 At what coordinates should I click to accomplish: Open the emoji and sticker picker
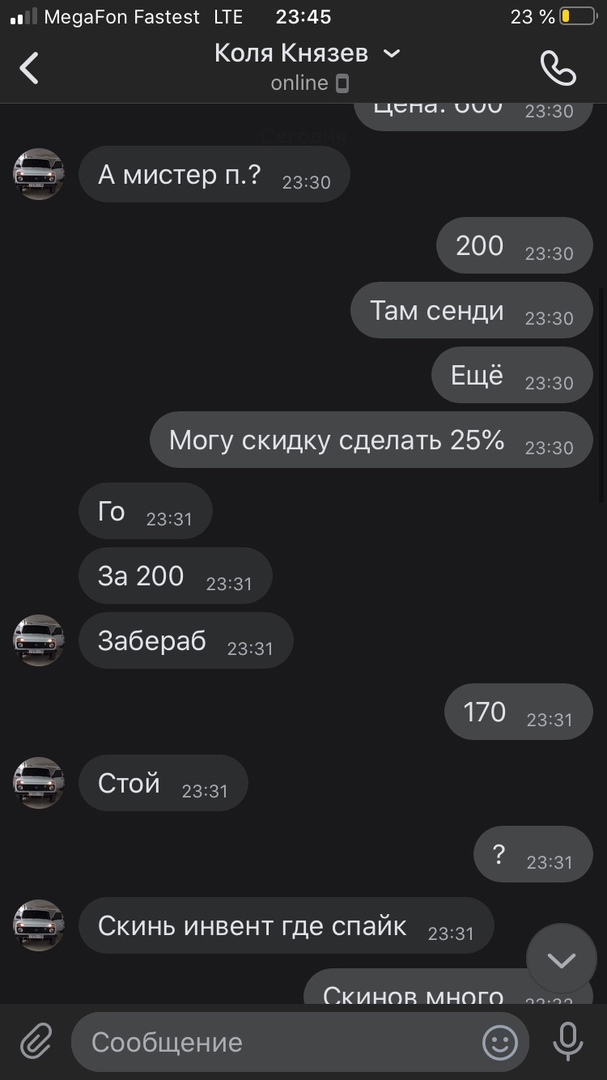(499, 1042)
